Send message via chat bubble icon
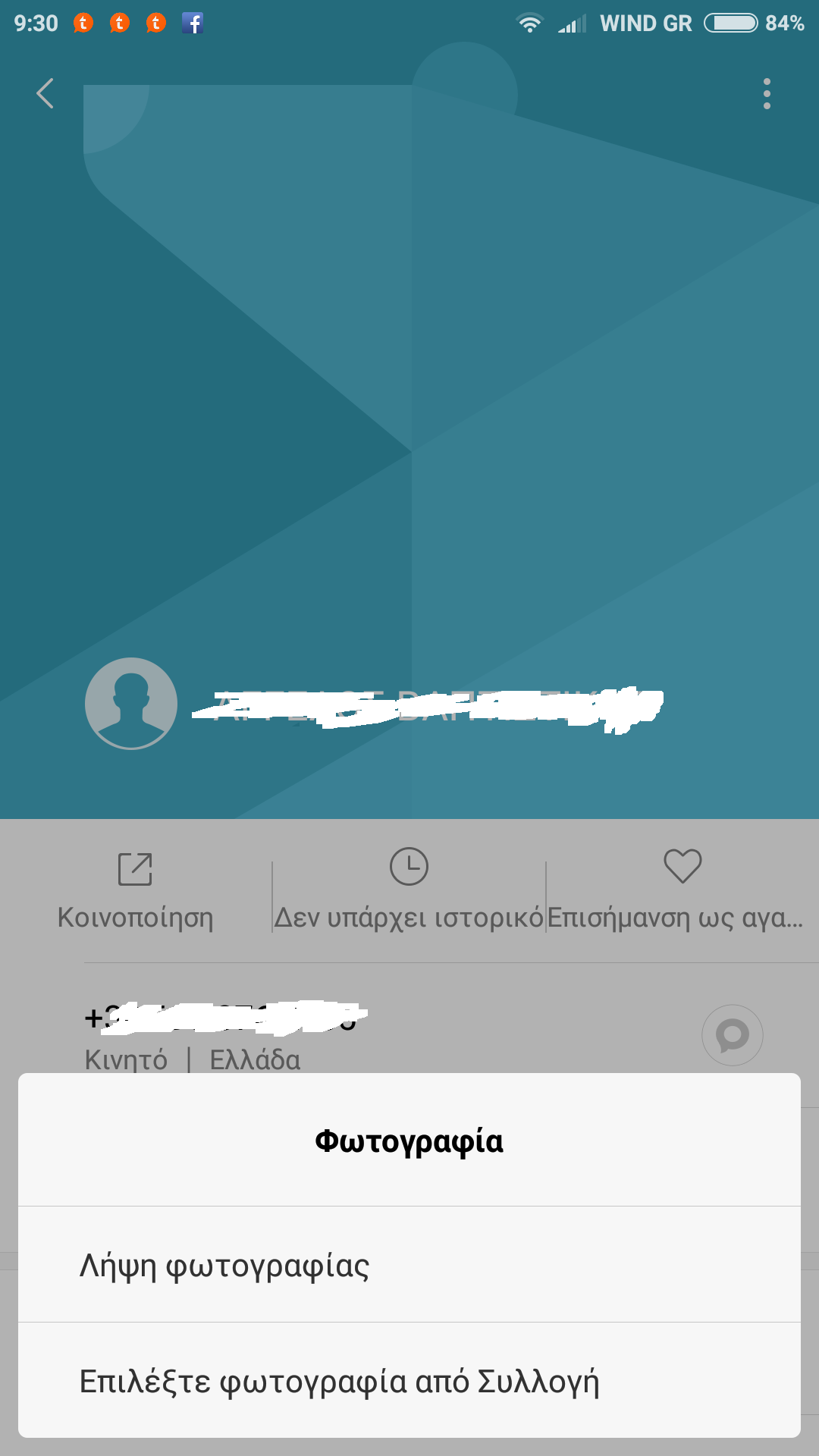Image resolution: width=819 pixels, height=1456 pixels. (733, 1035)
